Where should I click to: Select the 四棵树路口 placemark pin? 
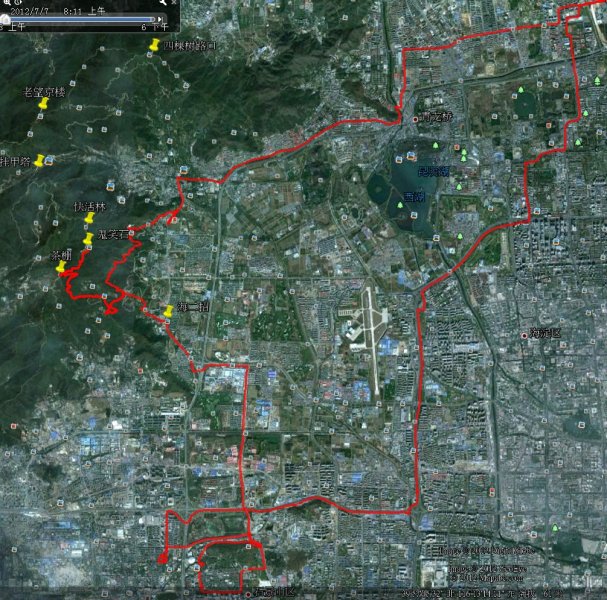[x=153, y=46]
